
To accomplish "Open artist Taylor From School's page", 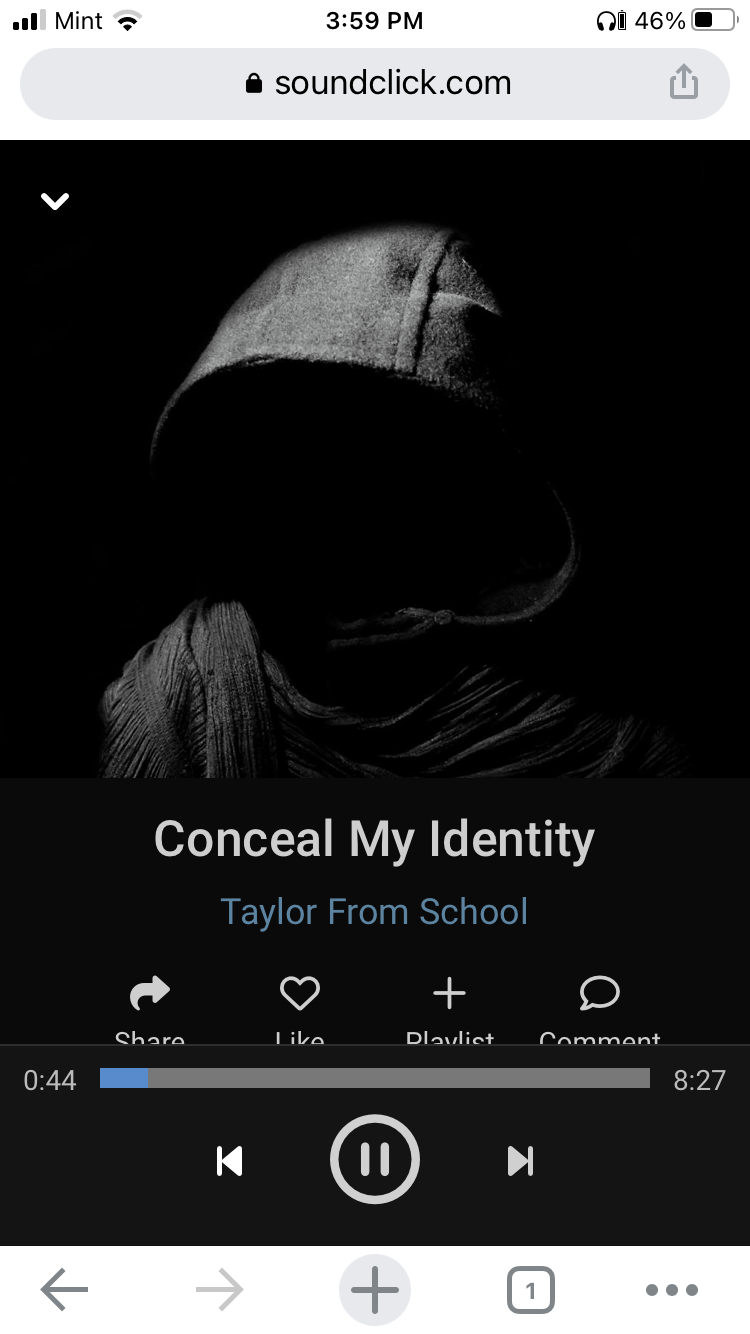I will click(374, 911).
